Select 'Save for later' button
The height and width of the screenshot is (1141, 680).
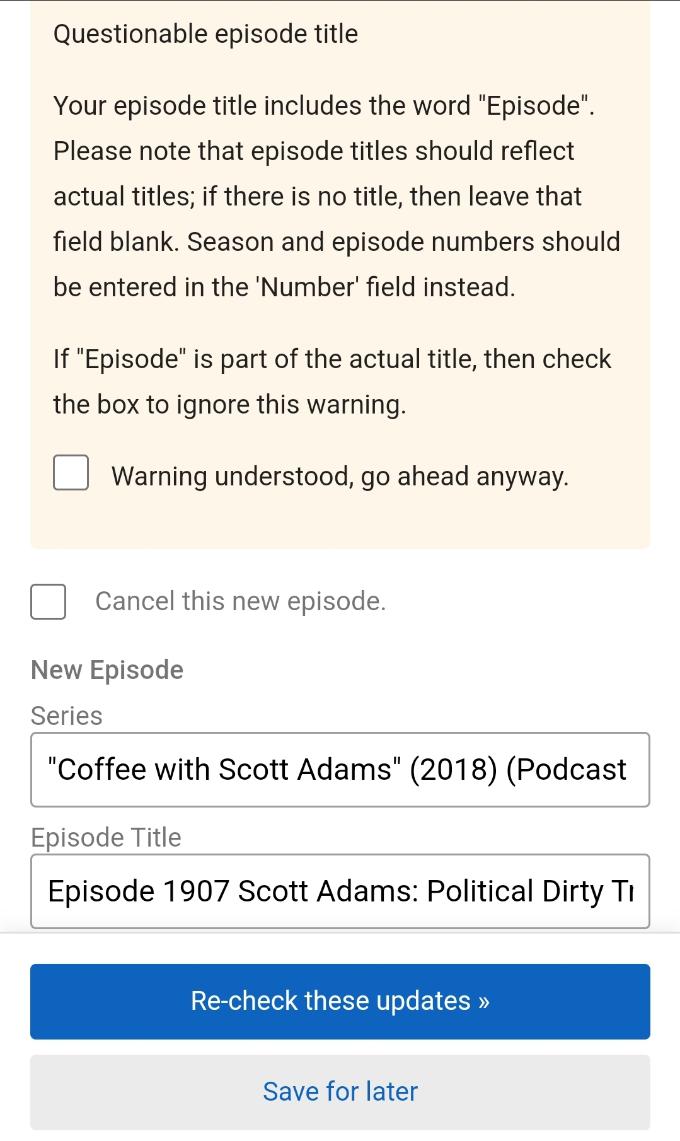(x=339, y=1091)
